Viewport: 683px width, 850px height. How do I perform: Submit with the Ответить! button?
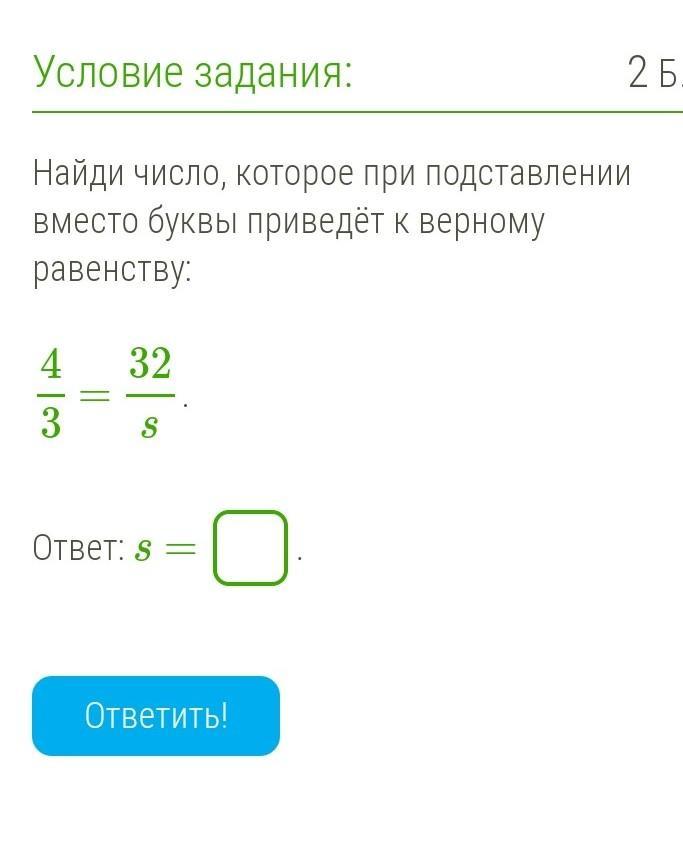(x=156, y=716)
